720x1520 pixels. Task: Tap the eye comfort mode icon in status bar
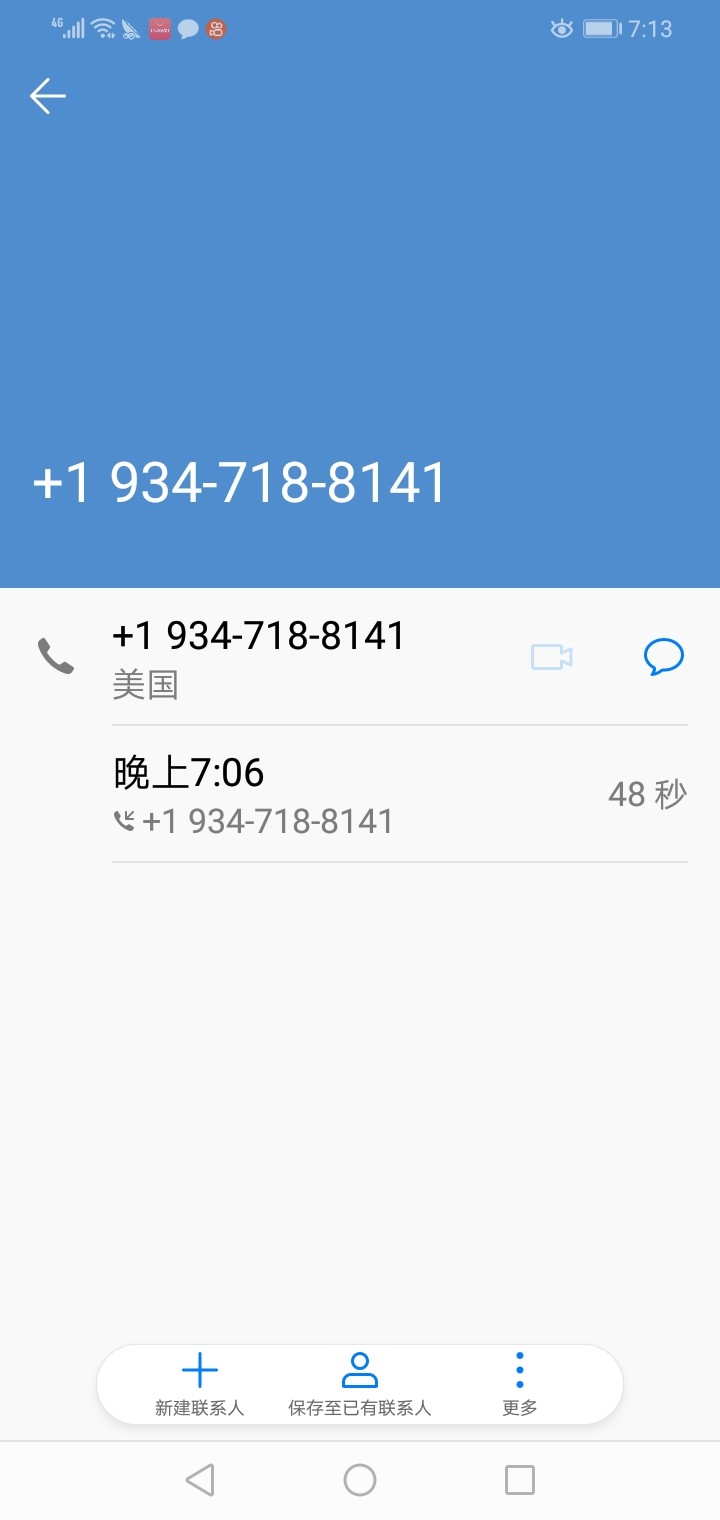(560, 28)
